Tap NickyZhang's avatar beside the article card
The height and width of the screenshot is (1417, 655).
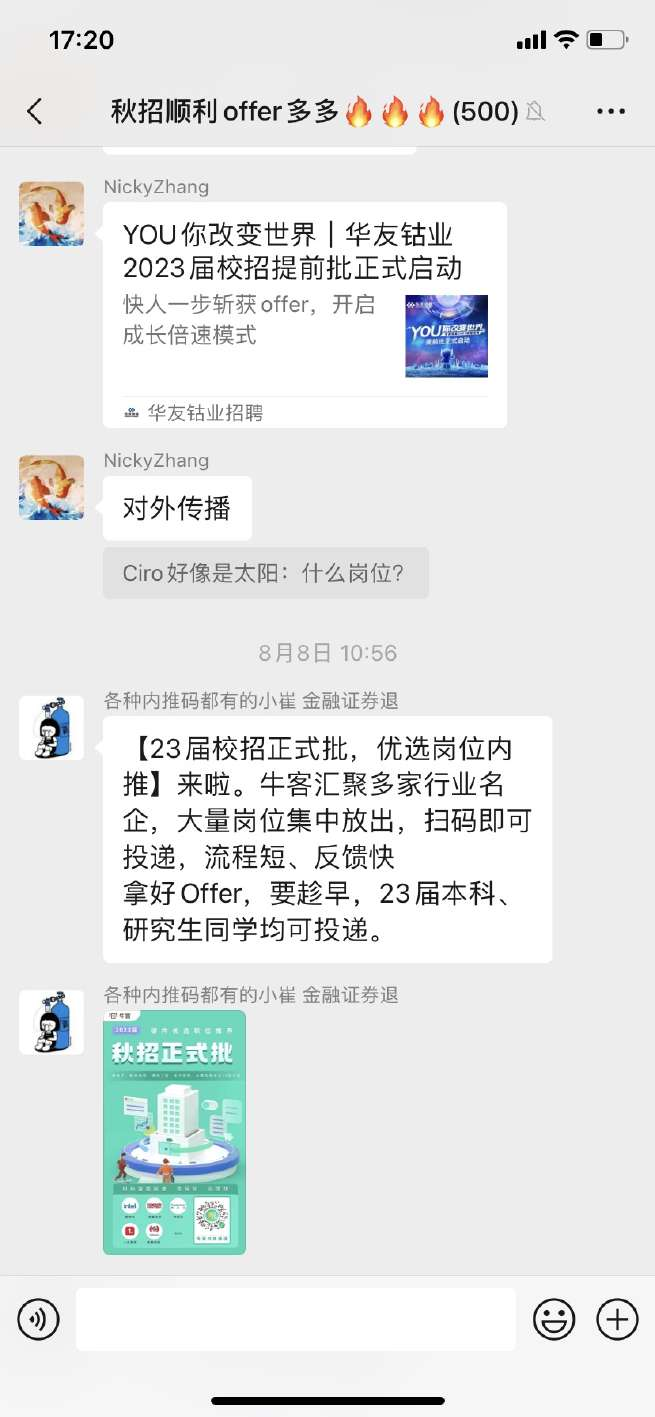(51, 213)
